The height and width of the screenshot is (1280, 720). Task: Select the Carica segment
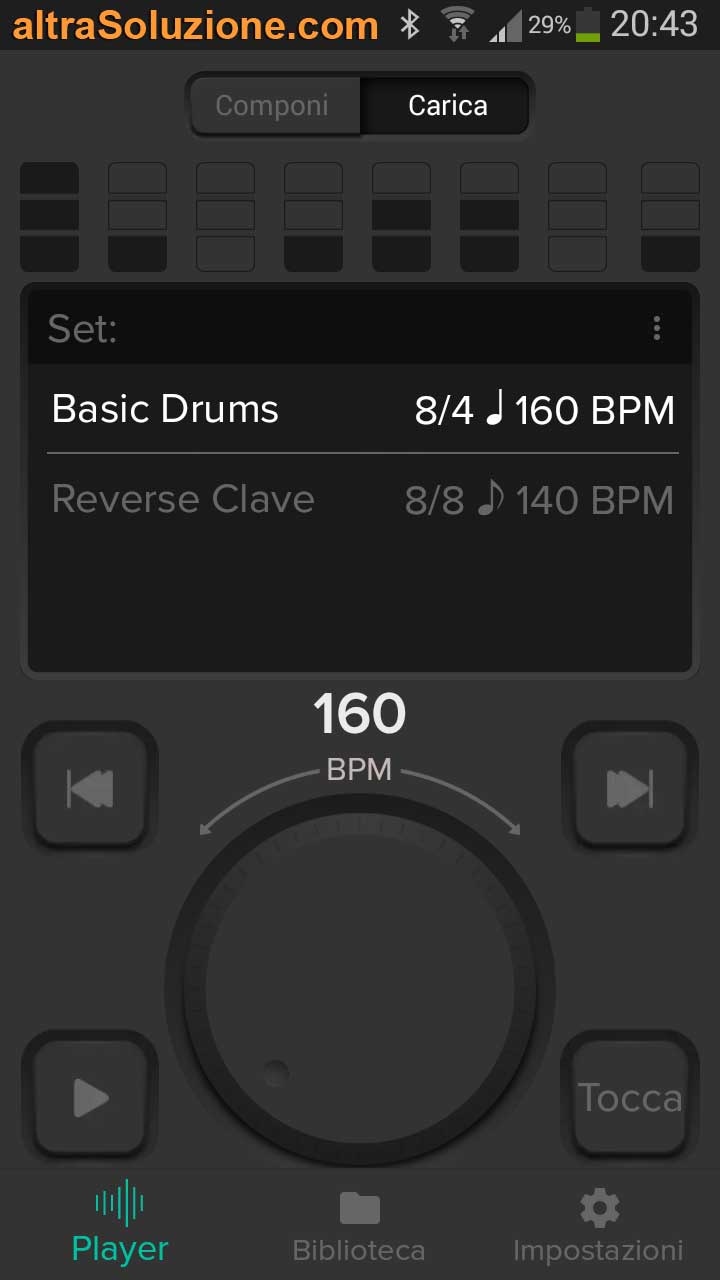click(445, 106)
